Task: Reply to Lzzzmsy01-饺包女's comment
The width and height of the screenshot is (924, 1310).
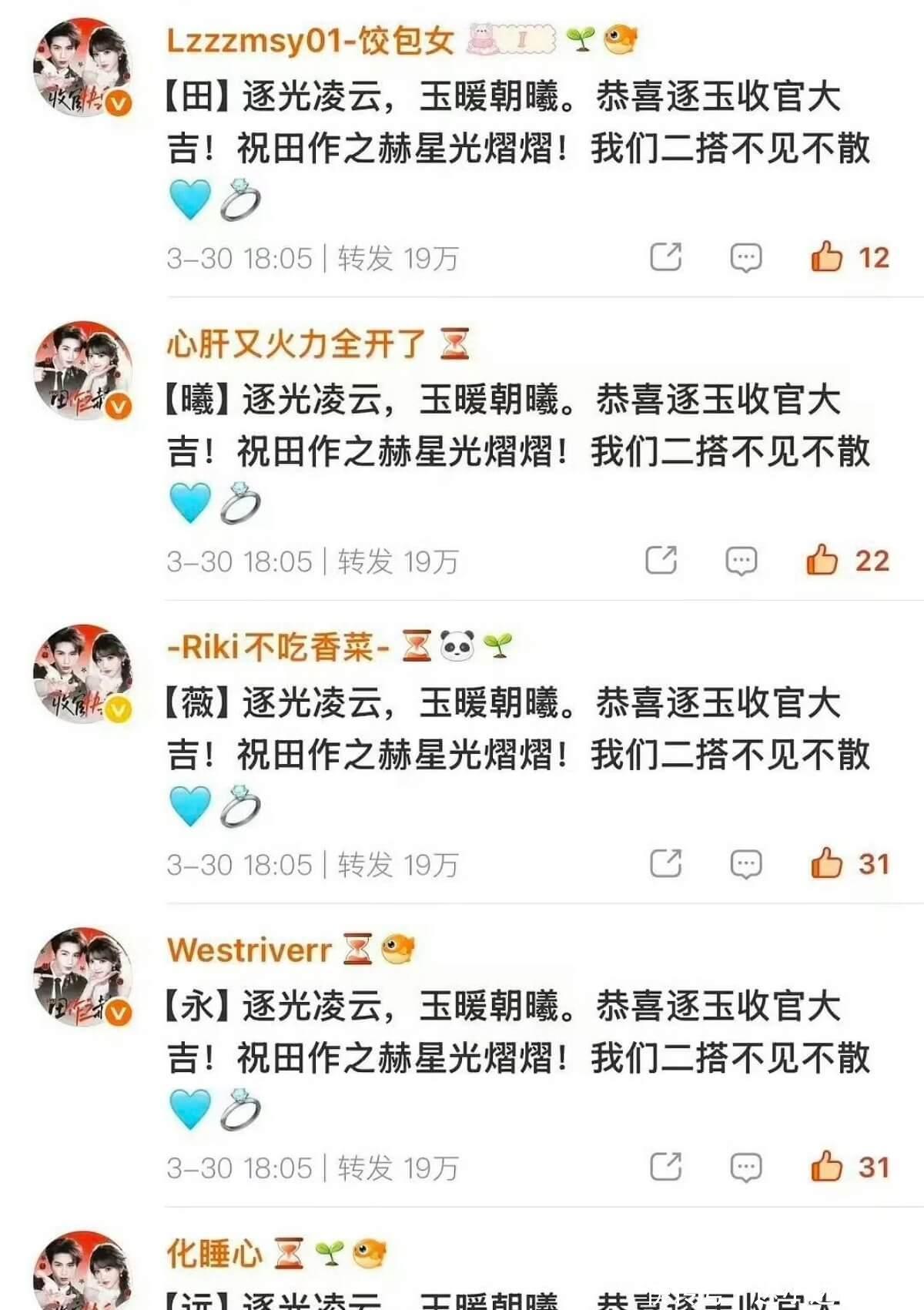Action: tap(745, 257)
